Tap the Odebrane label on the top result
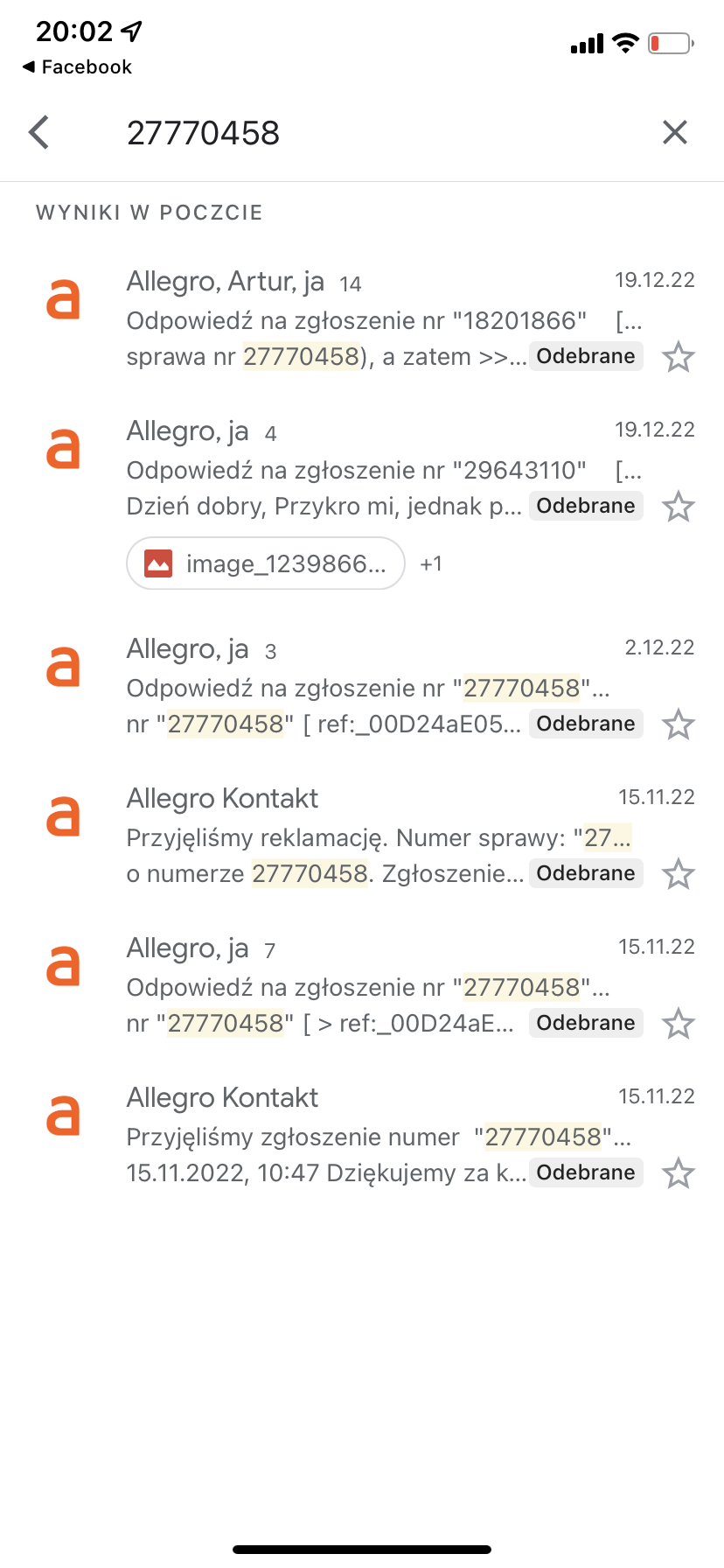Viewport: 724px width, 1568px height. coord(586,356)
